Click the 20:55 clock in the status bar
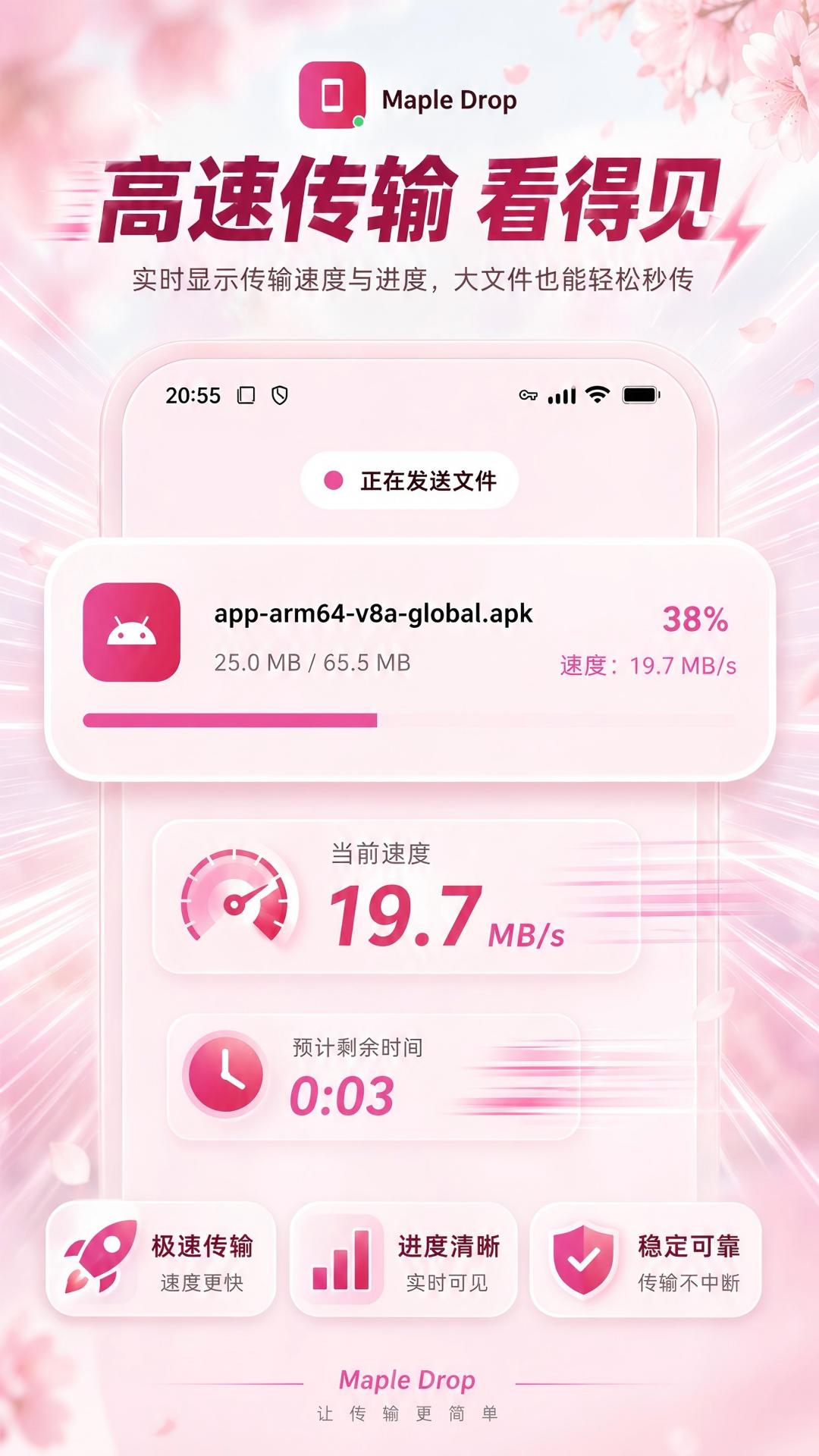This screenshot has width=819, height=1456. click(192, 395)
